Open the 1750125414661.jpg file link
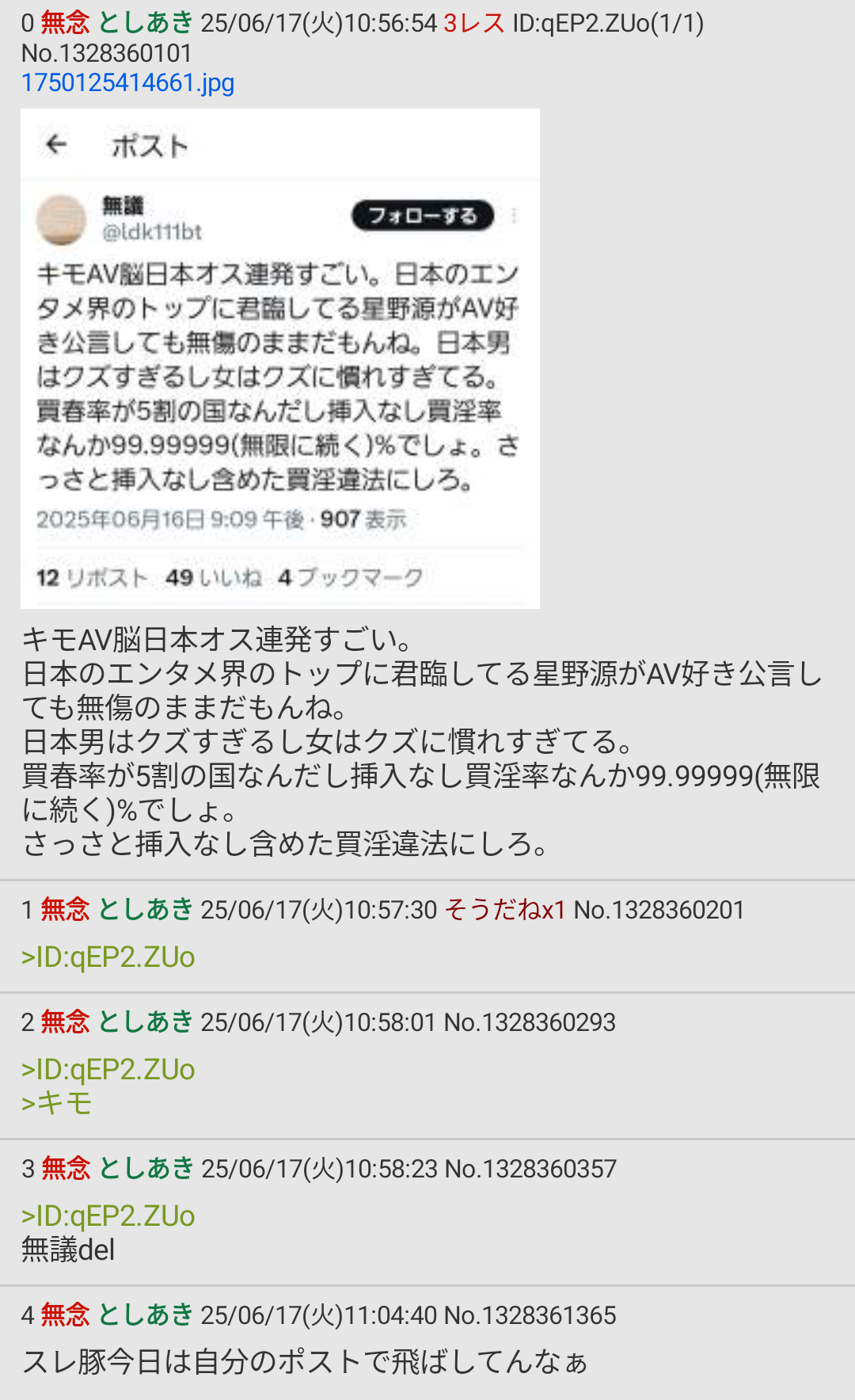 click(x=127, y=83)
